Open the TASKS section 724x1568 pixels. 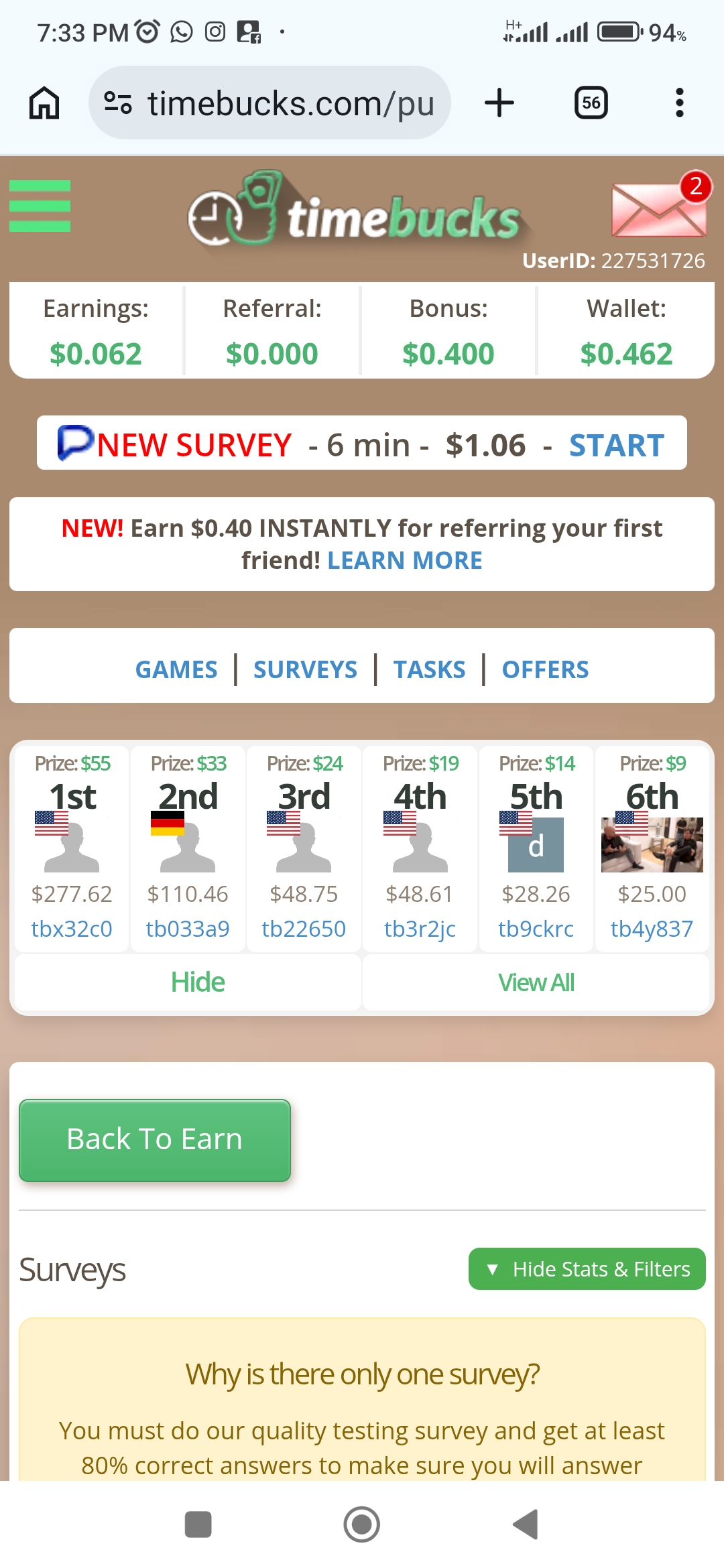click(429, 669)
